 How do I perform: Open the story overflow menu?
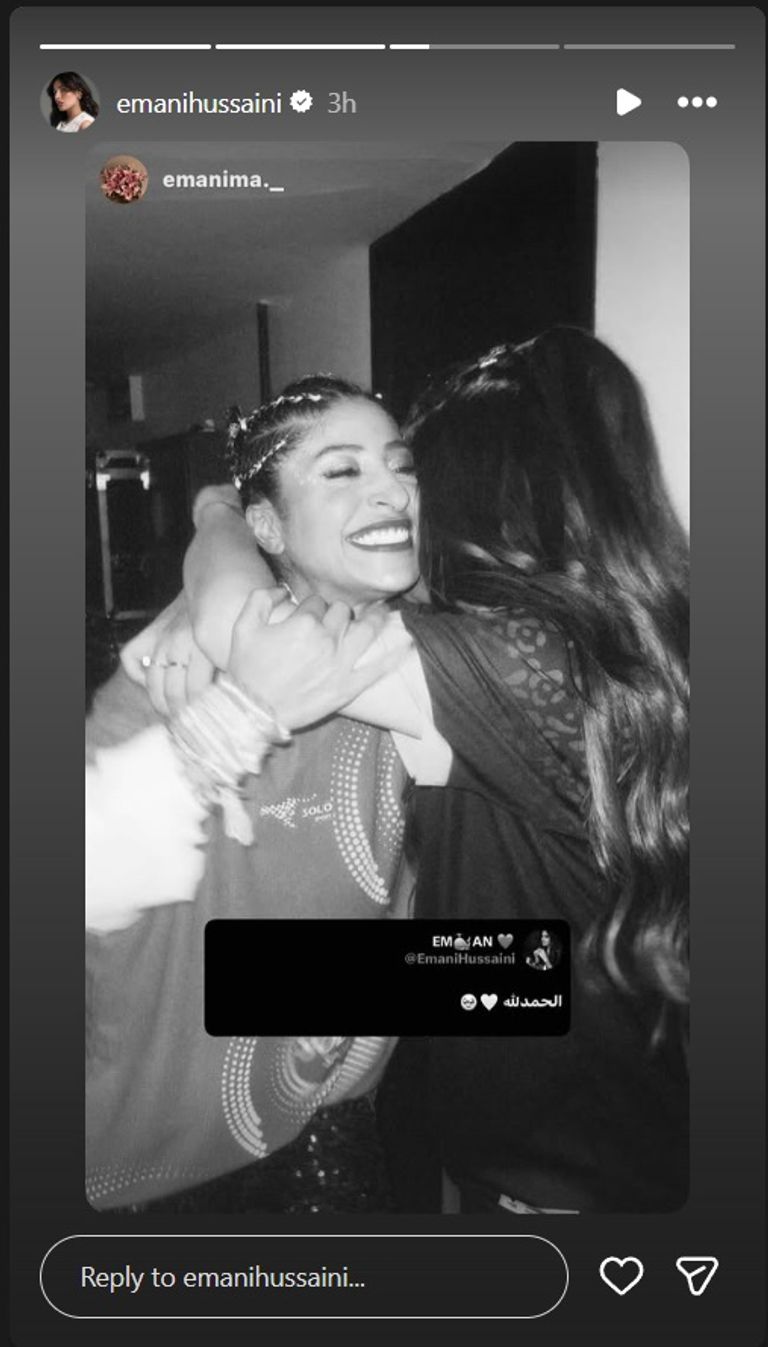[x=696, y=102]
